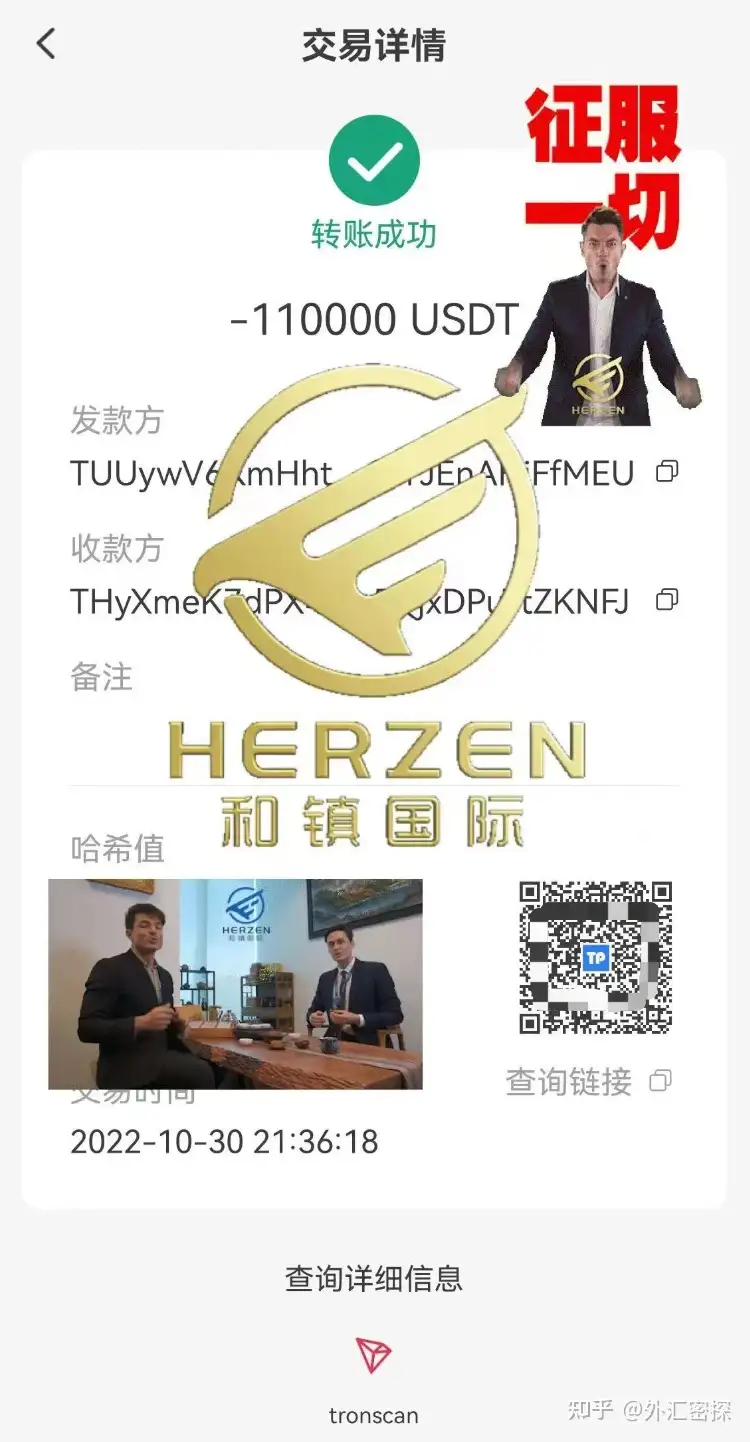750x1442 pixels.
Task: Copy the sender address TUUywV
Action: (667, 471)
